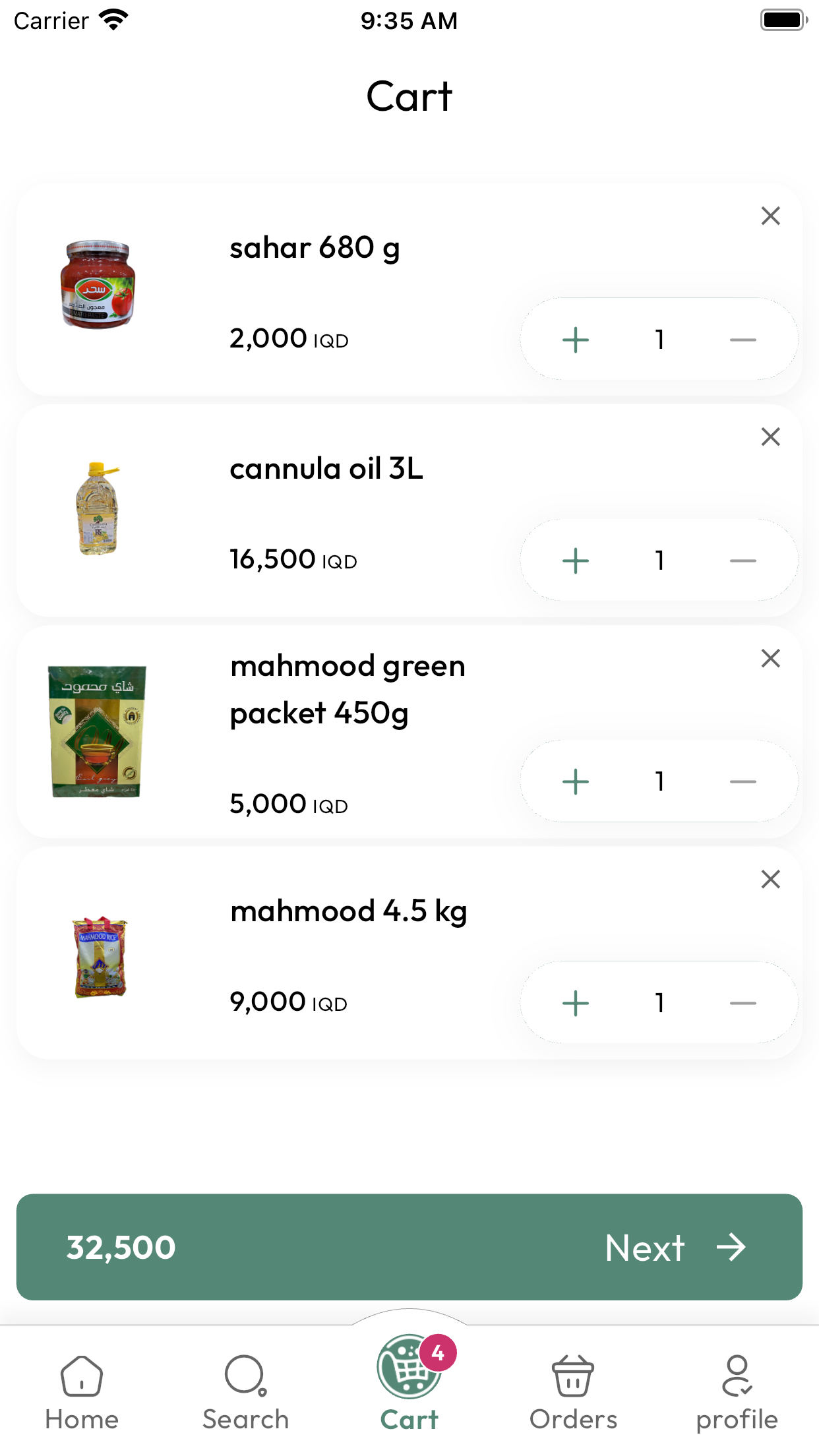Go to the Home tab
The width and height of the screenshot is (819, 1456).
(82, 1393)
